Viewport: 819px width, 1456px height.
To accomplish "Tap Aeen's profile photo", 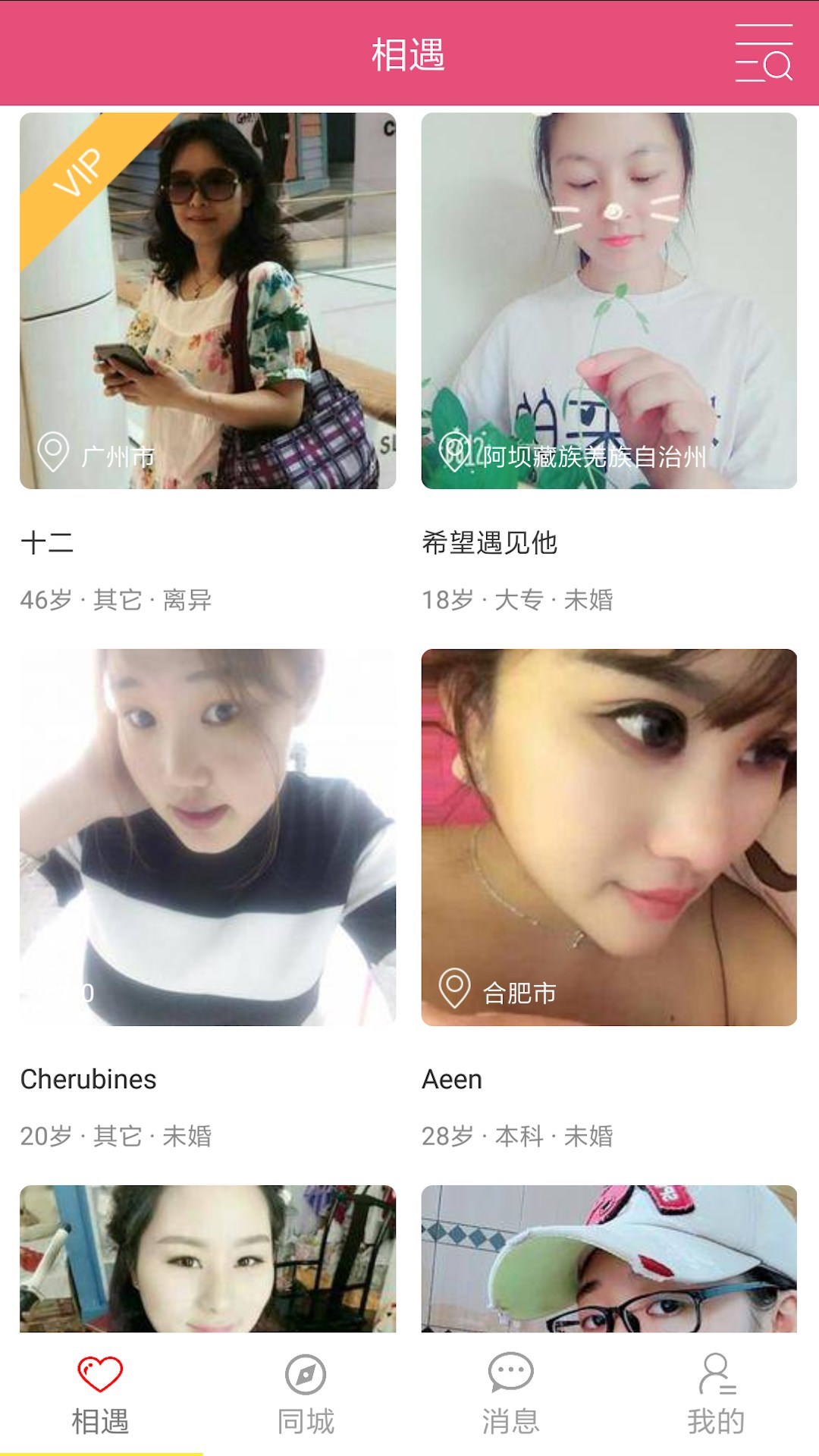I will click(x=609, y=837).
